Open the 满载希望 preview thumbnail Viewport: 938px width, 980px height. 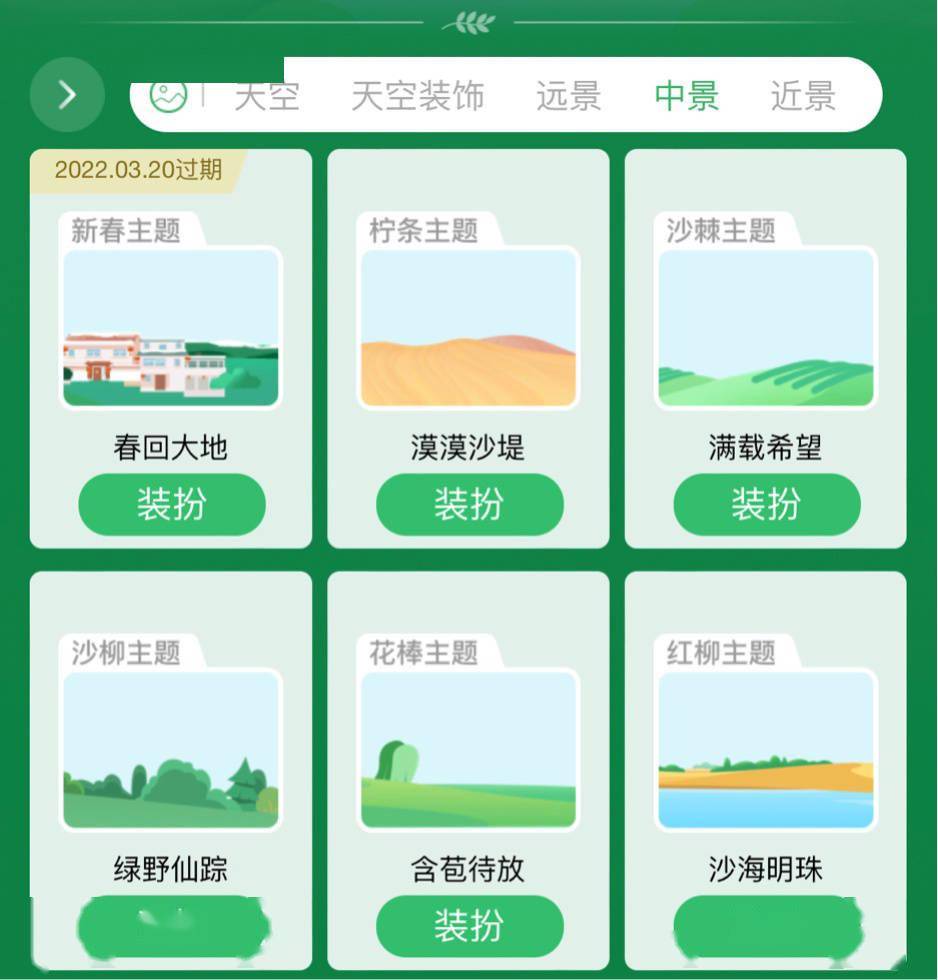[767, 328]
